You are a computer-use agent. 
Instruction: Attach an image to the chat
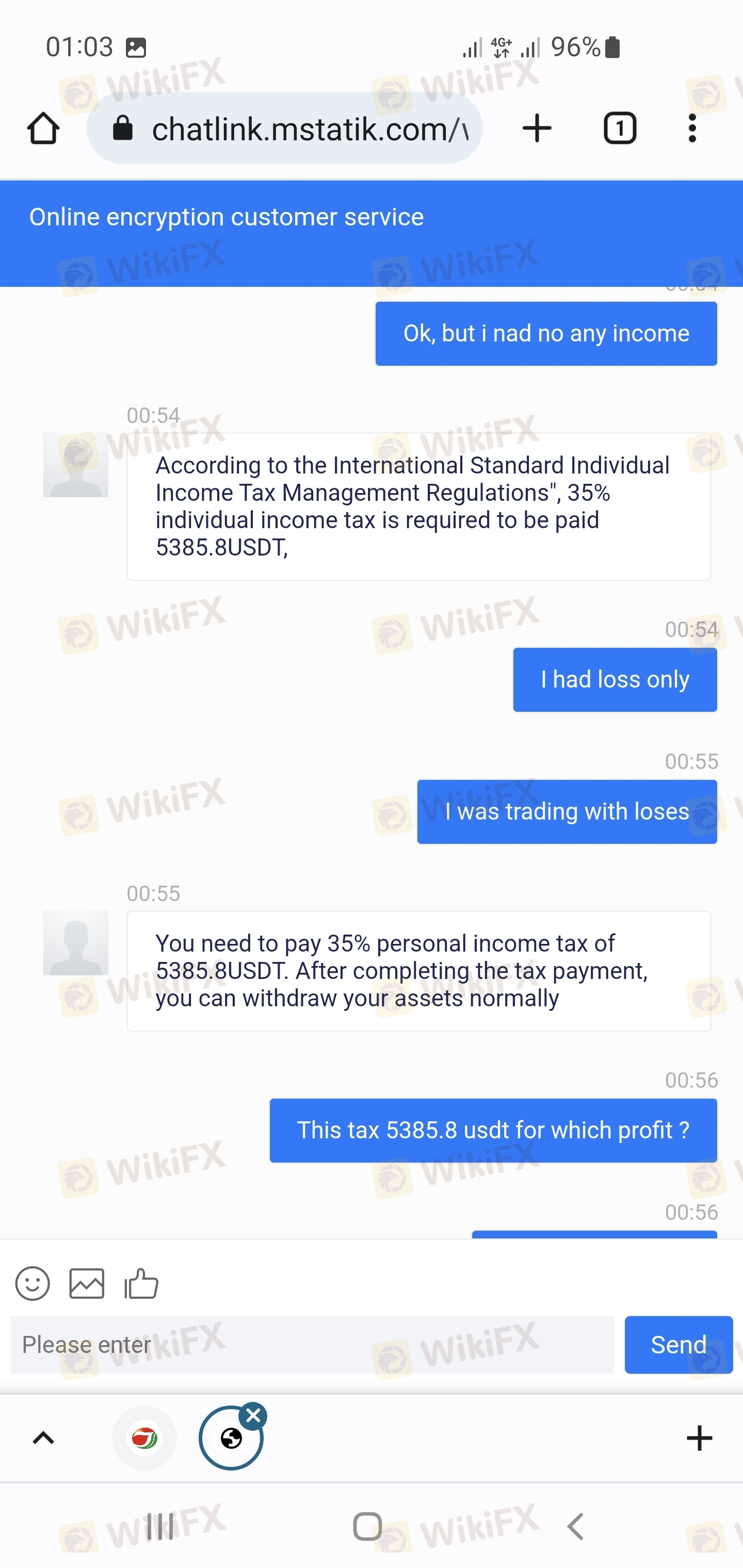point(87,1284)
